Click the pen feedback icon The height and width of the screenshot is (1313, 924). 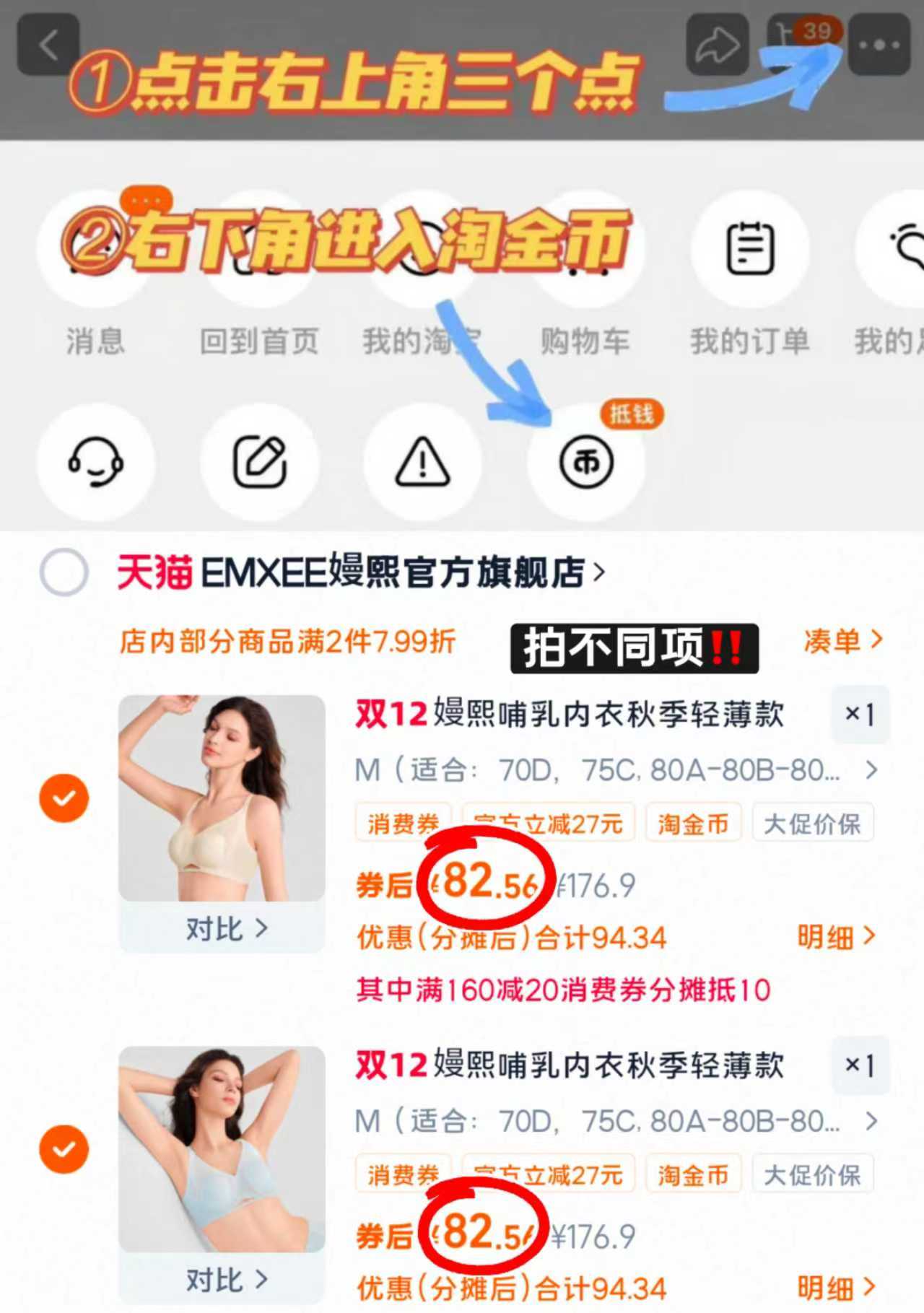tap(258, 462)
